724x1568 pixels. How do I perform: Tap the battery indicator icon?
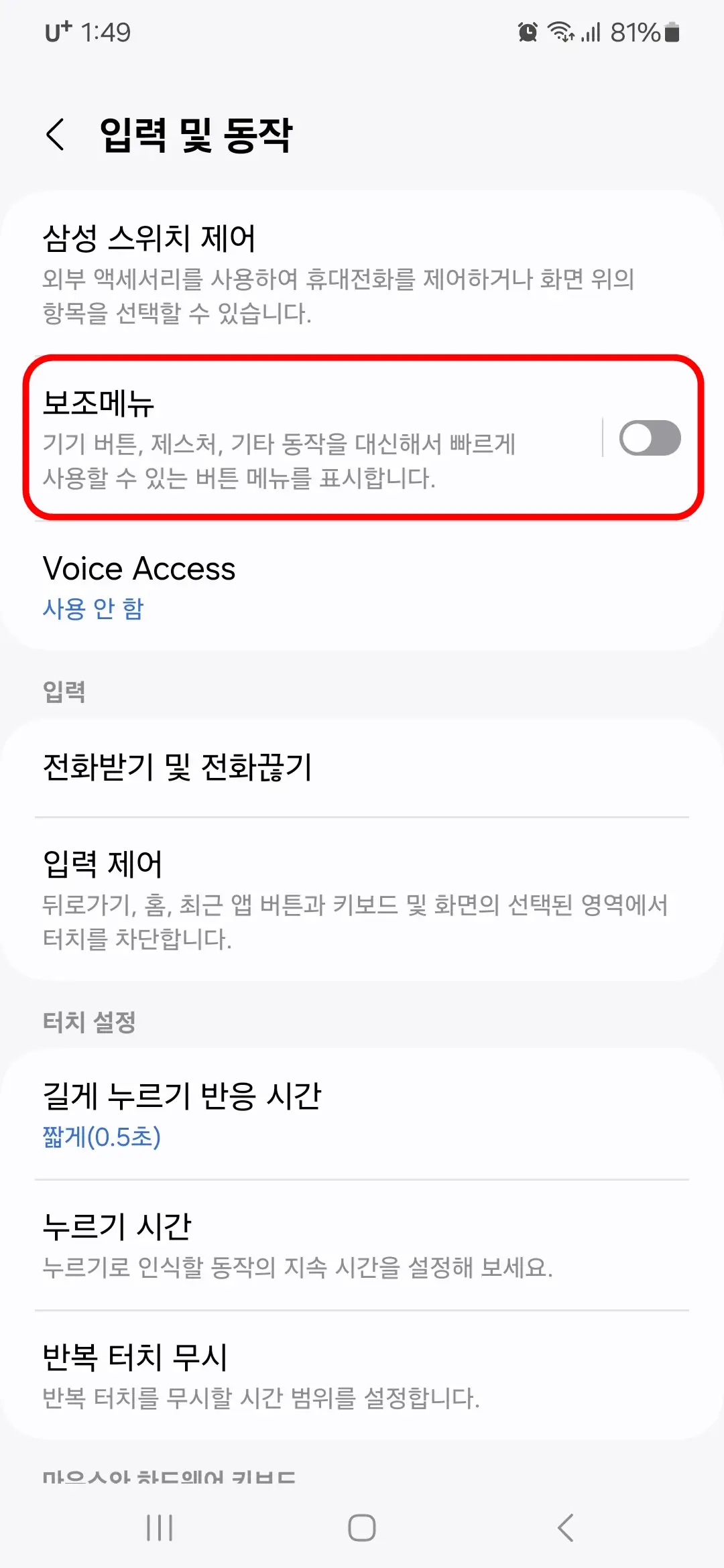click(x=670, y=31)
